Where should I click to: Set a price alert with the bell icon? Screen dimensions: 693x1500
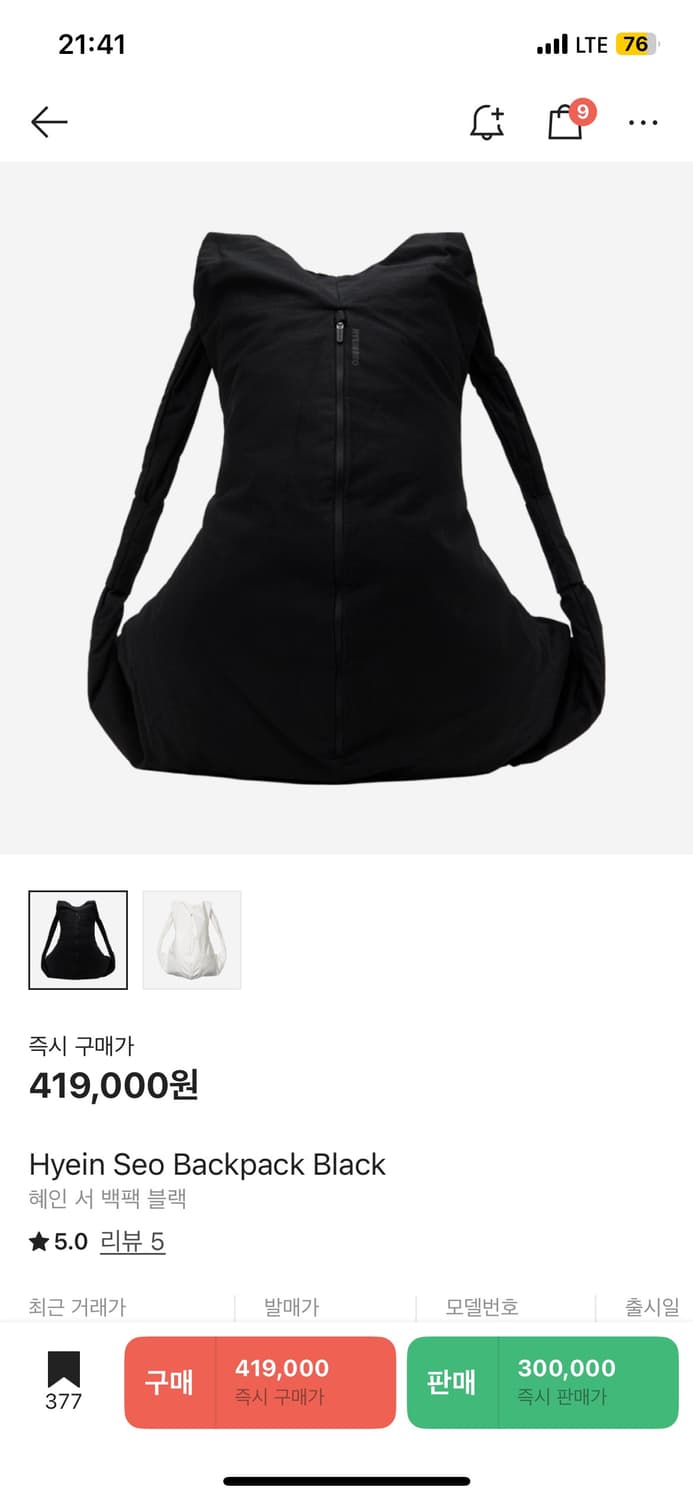click(x=487, y=122)
